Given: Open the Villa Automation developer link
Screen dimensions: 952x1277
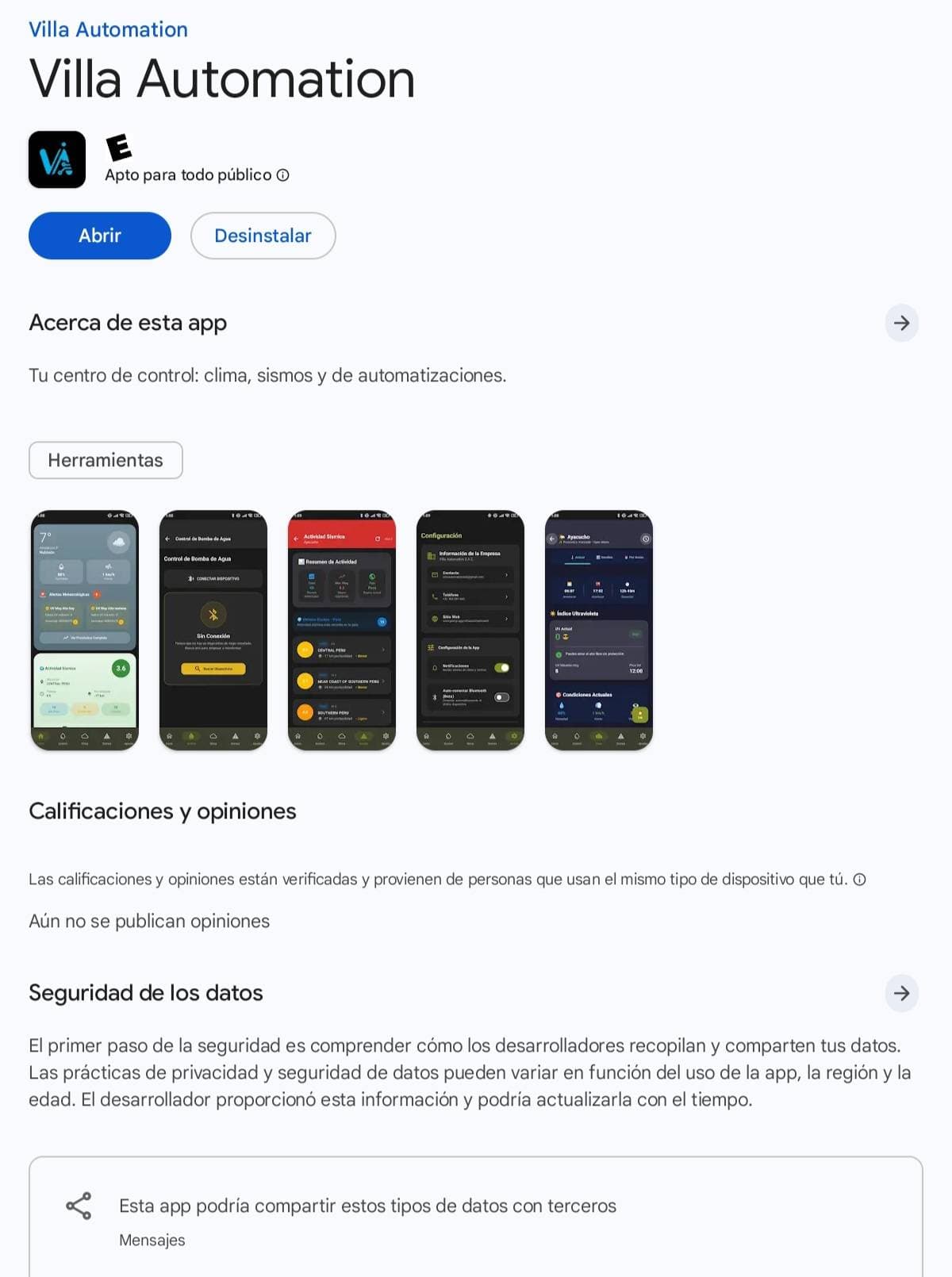Looking at the screenshot, I should click(x=108, y=29).
